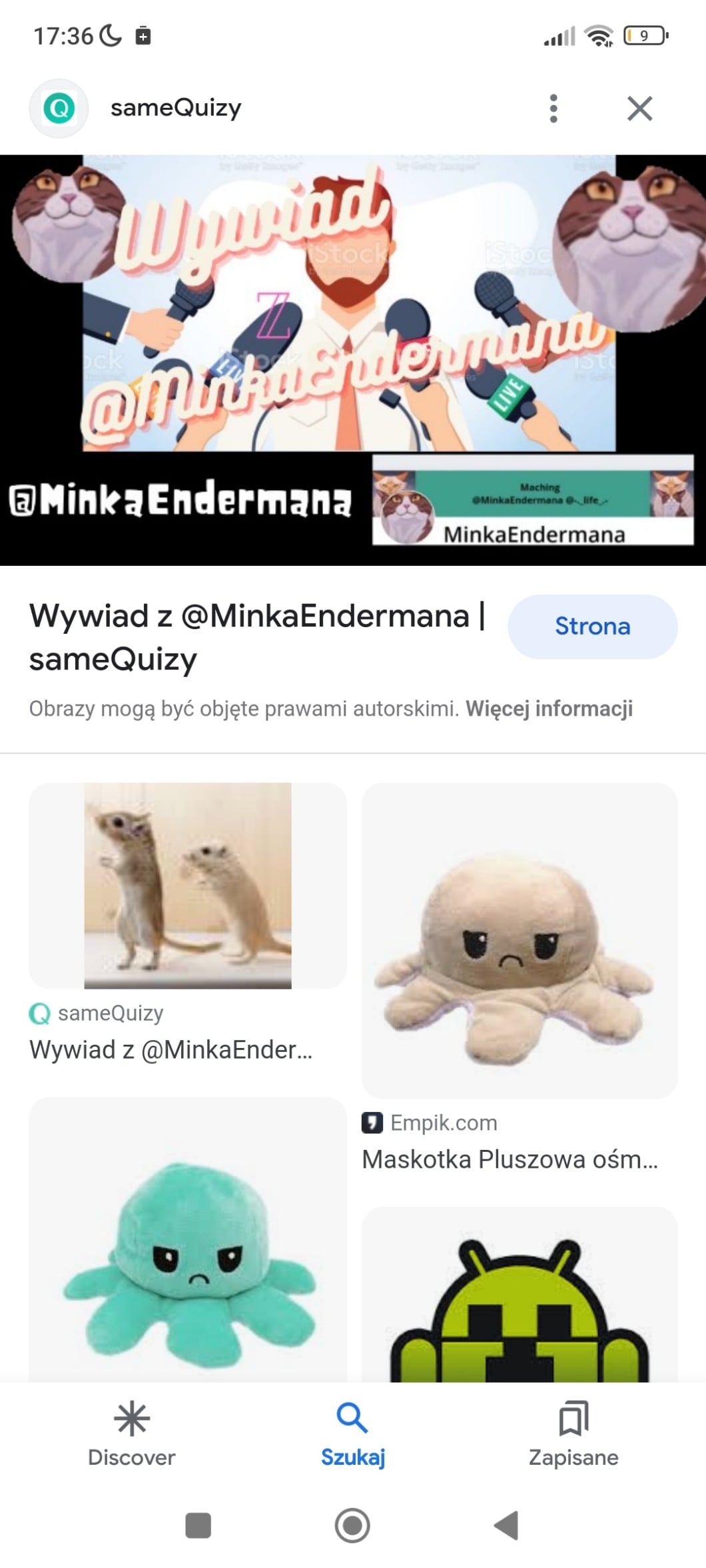Screen dimensions: 706x1568
Task: Open the main Wywiad z @MinkaEndermana image
Action: 353,360
